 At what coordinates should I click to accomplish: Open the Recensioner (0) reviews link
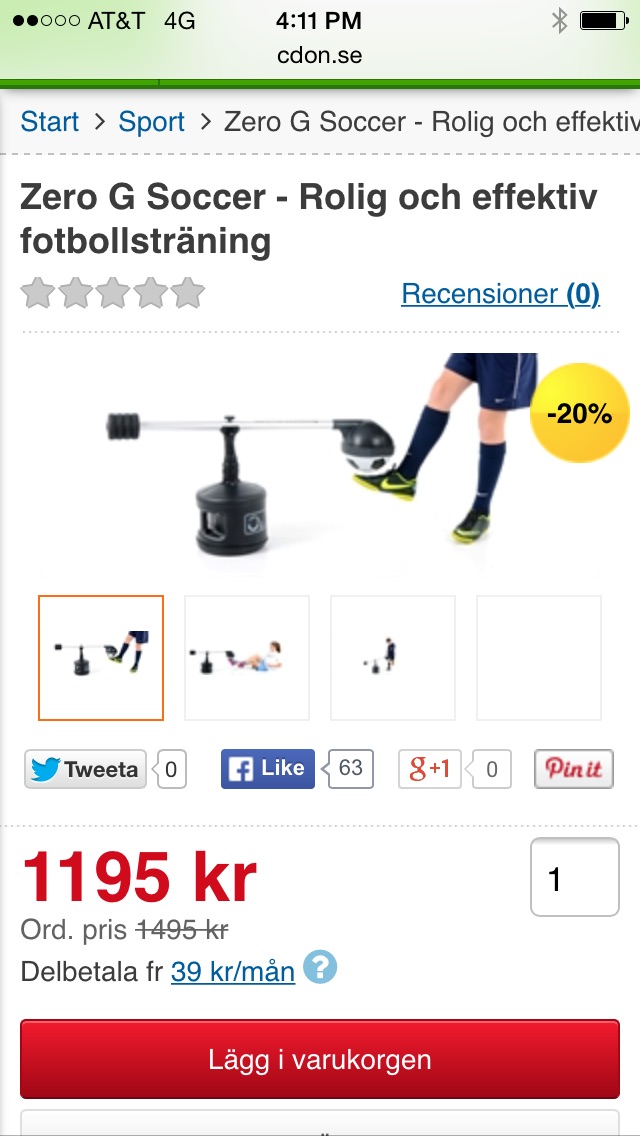[x=500, y=294]
